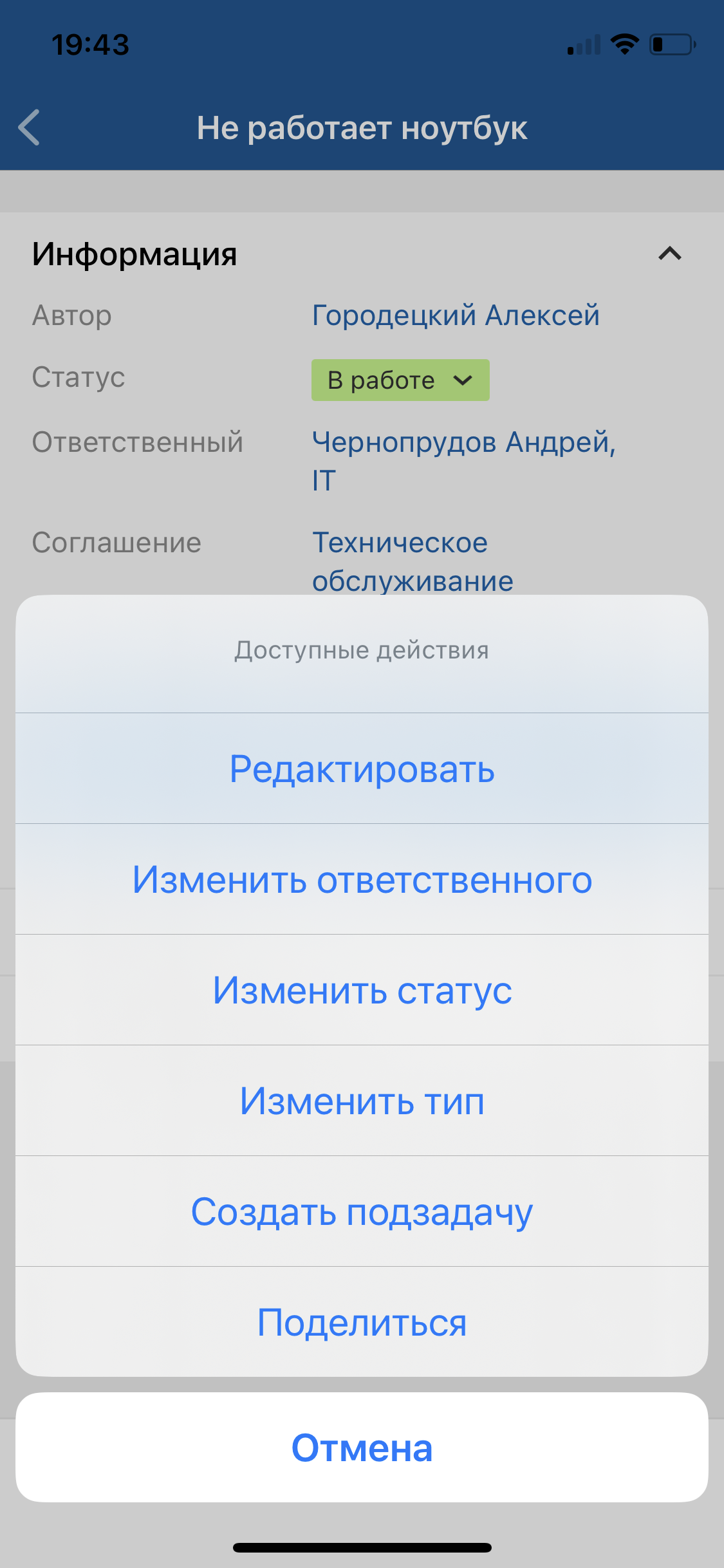Tap Поделиться to share the ticket

(362, 1322)
